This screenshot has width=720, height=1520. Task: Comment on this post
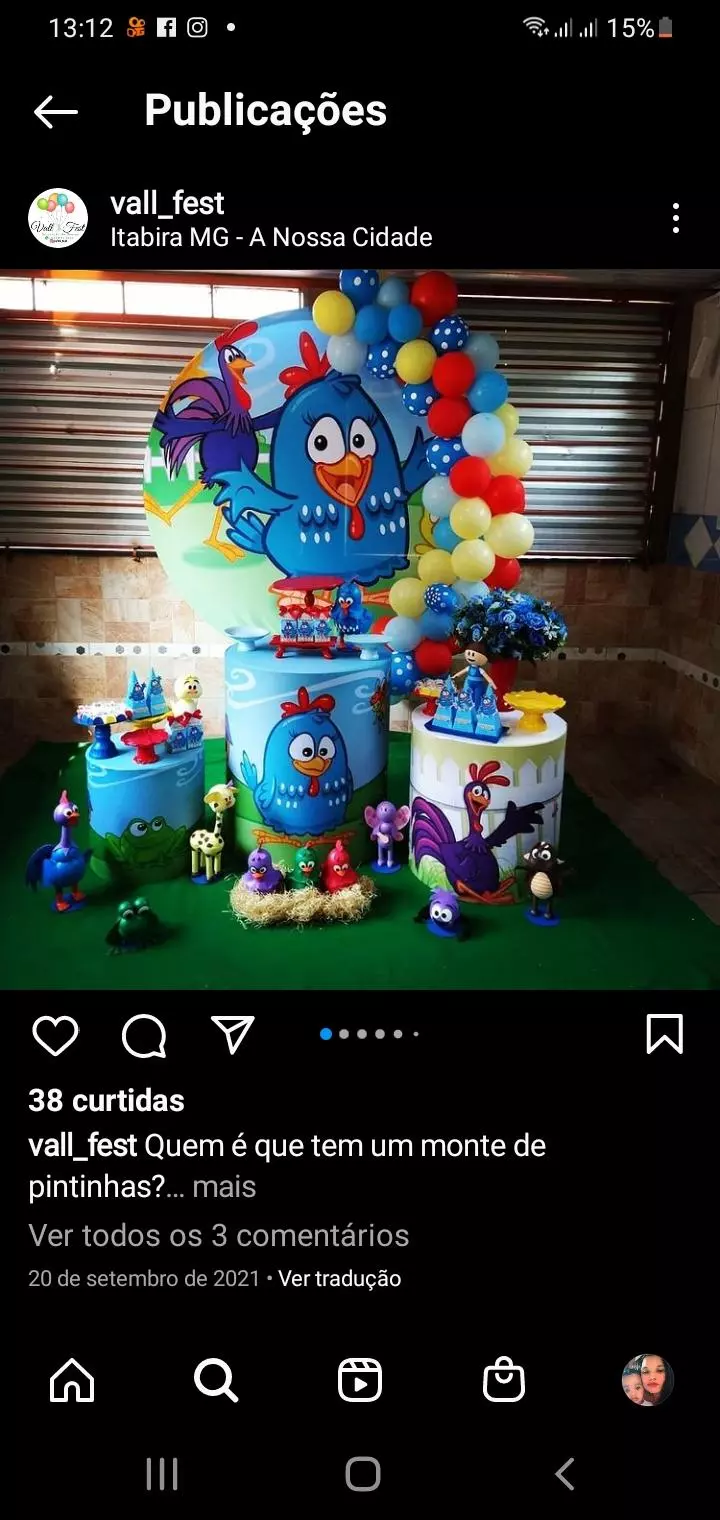[144, 1035]
